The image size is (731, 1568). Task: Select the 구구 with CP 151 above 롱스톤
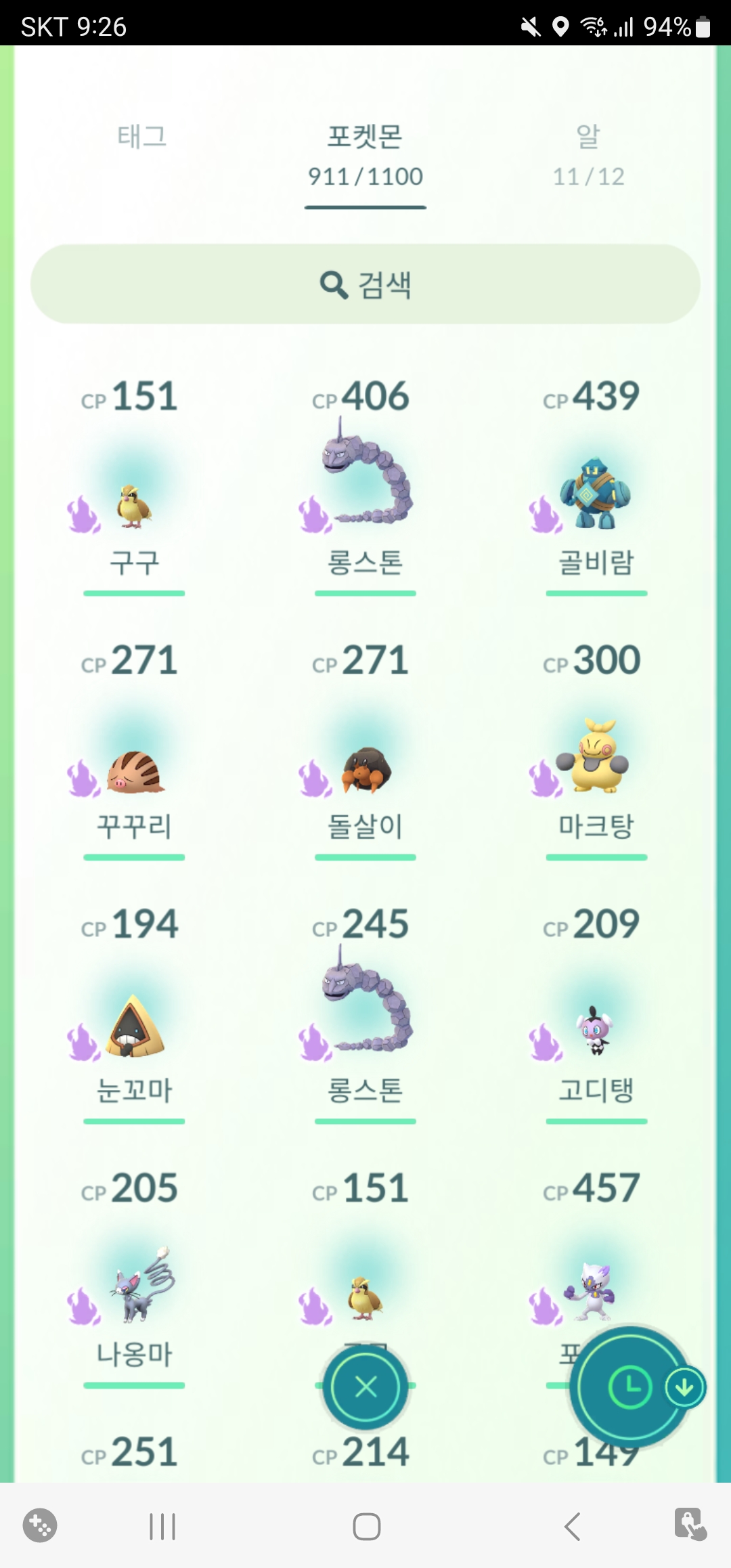point(135,508)
